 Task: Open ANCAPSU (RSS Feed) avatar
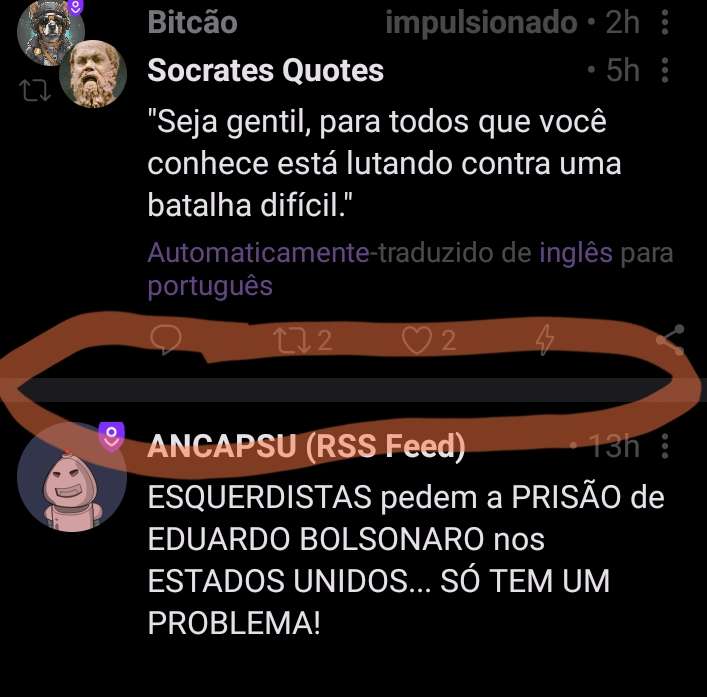pos(73,476)
